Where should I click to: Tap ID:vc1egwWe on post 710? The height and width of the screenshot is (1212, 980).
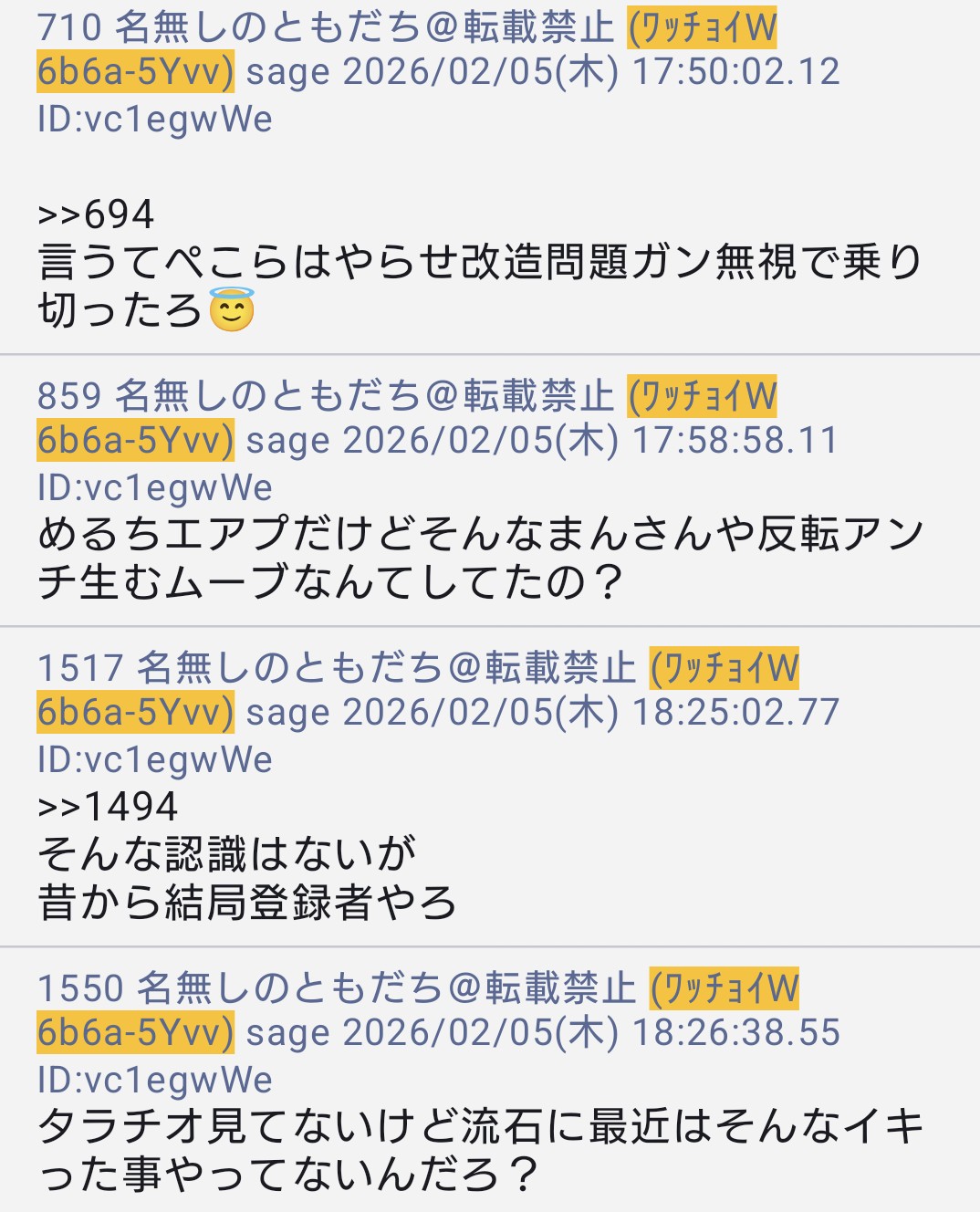tap(155, 120)
